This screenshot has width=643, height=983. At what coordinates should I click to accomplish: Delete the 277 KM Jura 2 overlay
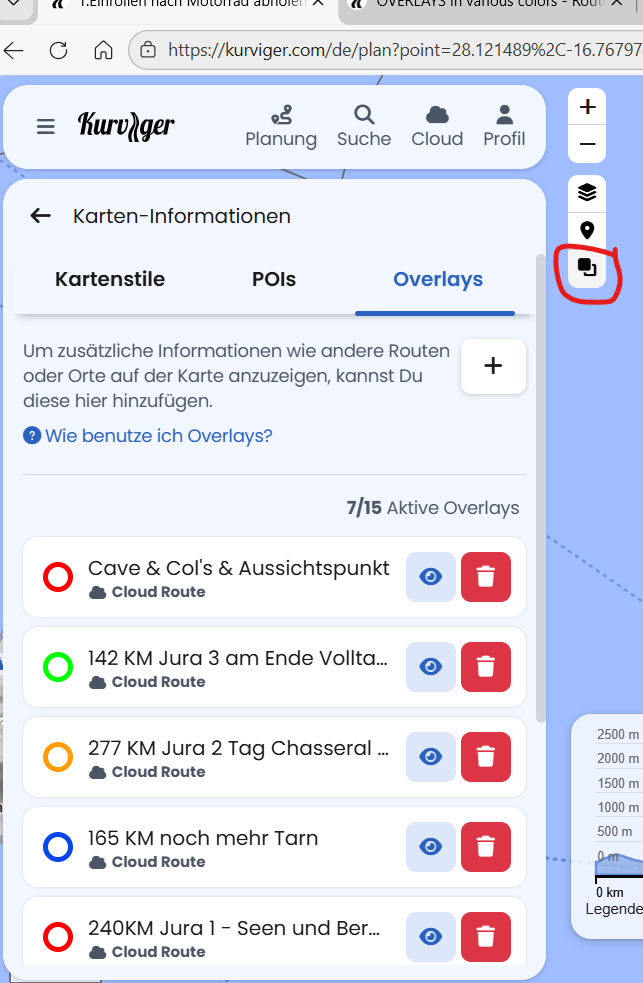(486, 757)
